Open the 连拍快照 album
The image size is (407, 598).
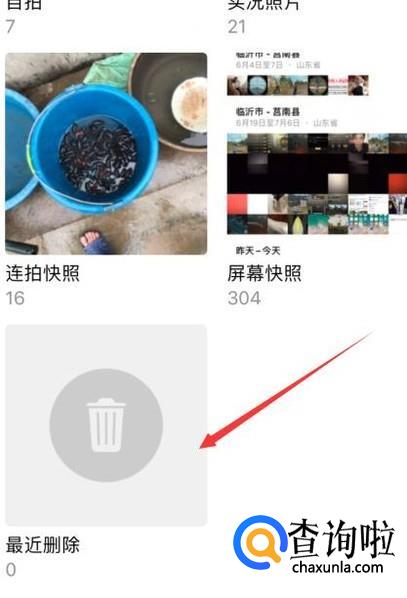tap(106, 154)
